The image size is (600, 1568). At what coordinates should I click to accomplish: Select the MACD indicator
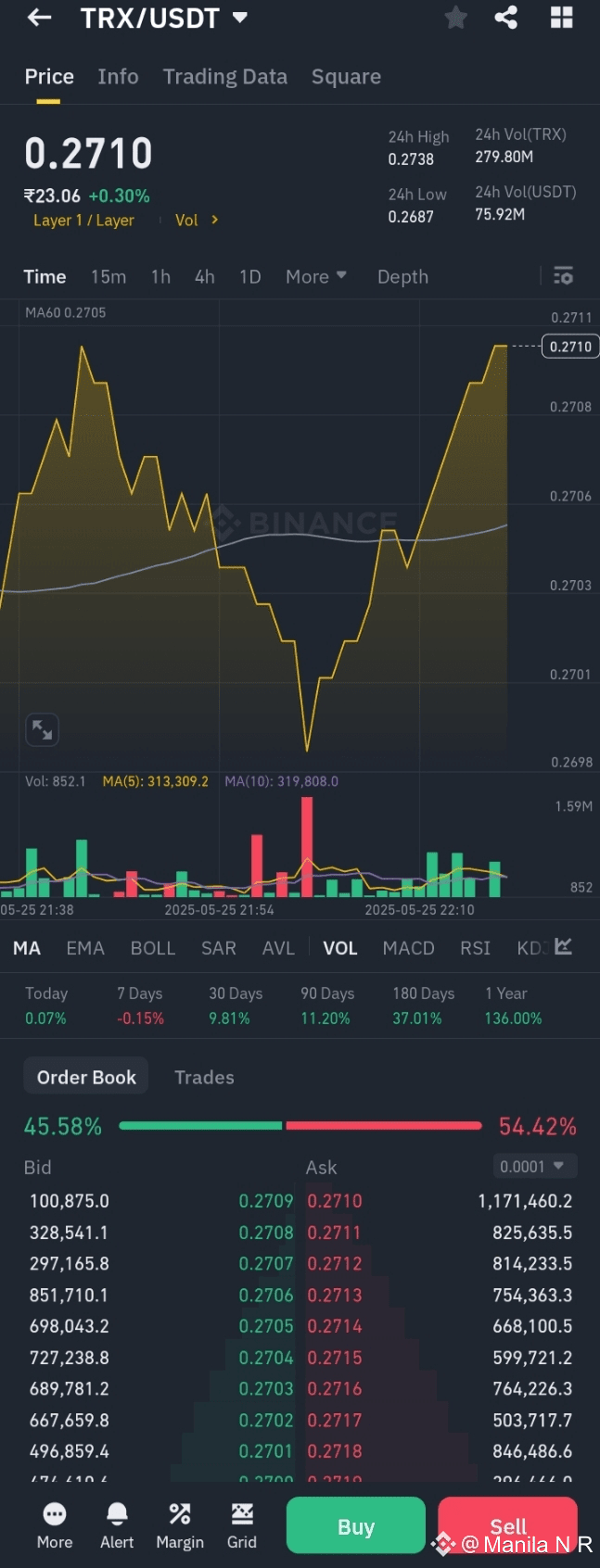[x=408, y=948]
